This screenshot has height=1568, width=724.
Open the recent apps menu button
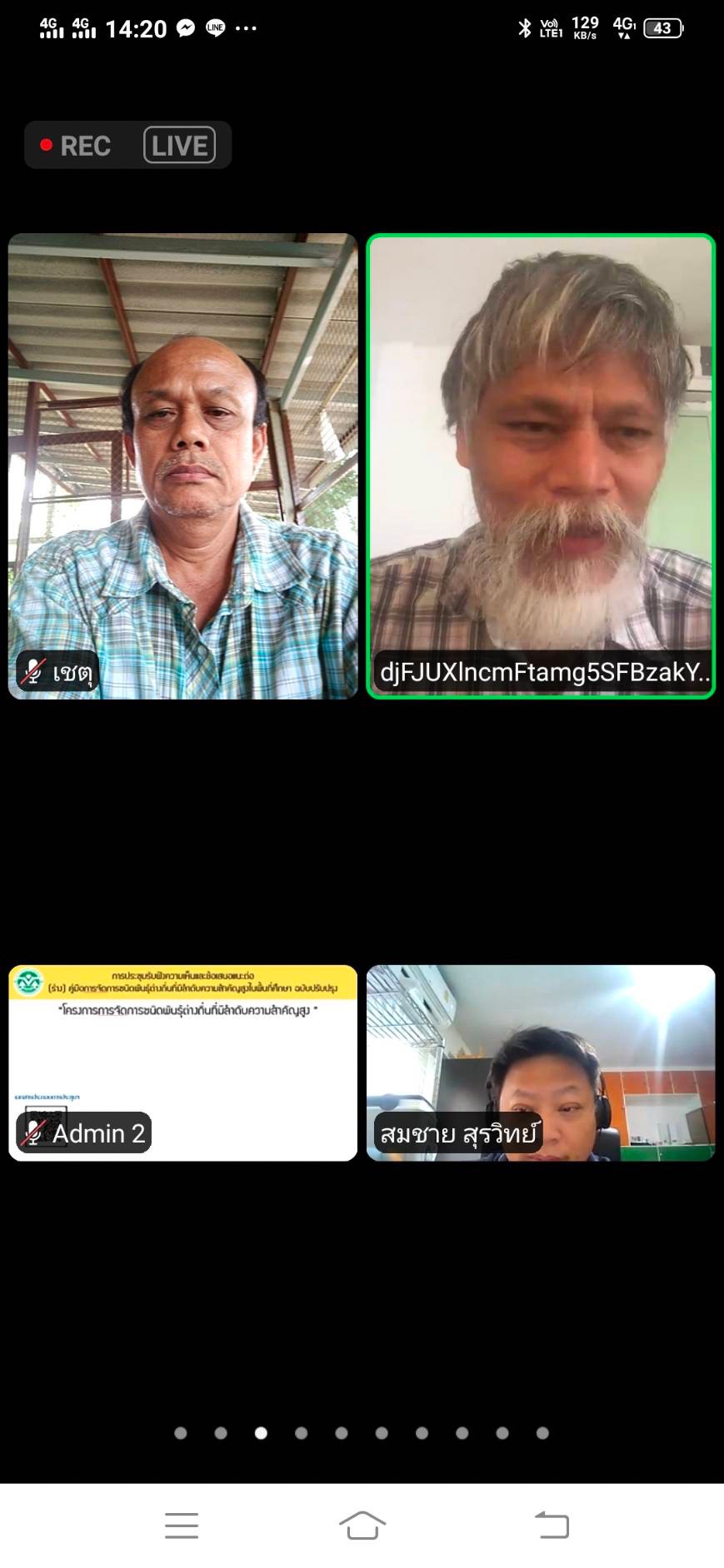(182, 1525)
